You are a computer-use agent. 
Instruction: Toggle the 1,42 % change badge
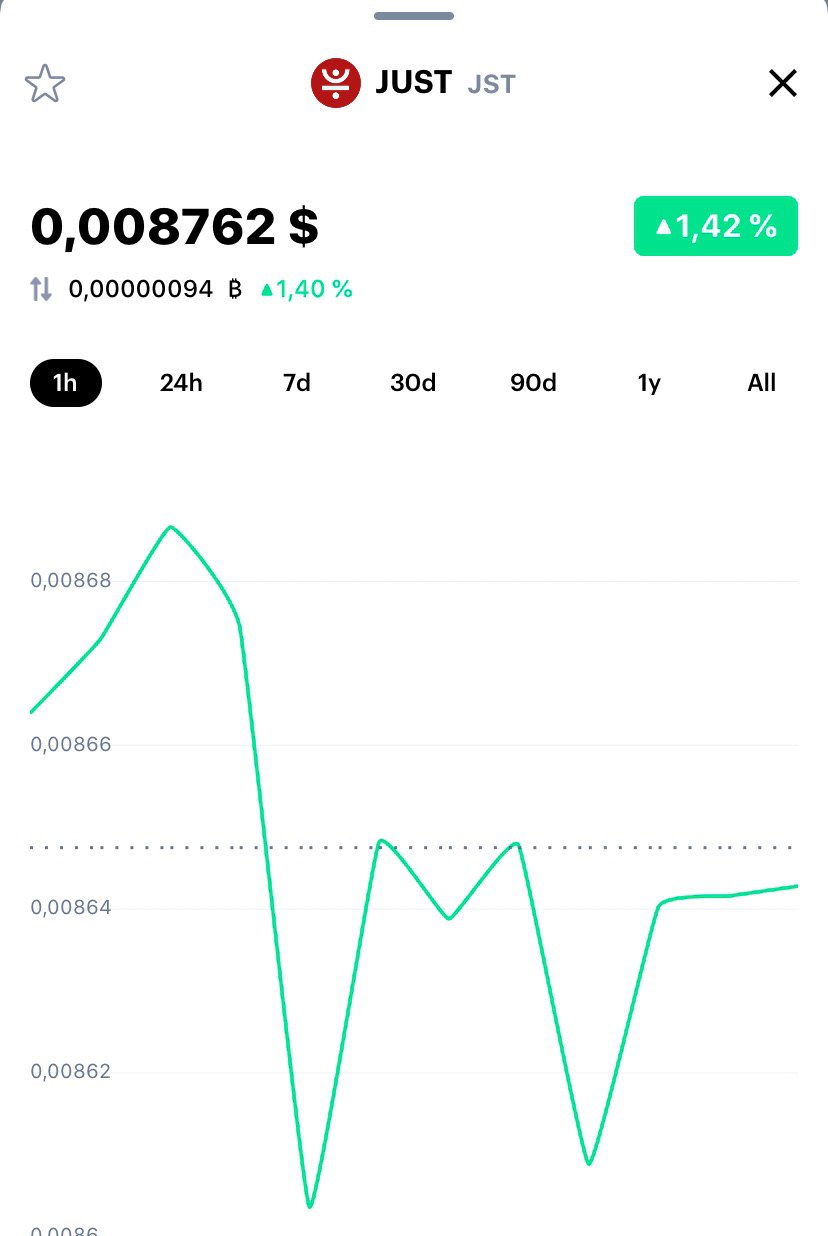coord(715,226)
